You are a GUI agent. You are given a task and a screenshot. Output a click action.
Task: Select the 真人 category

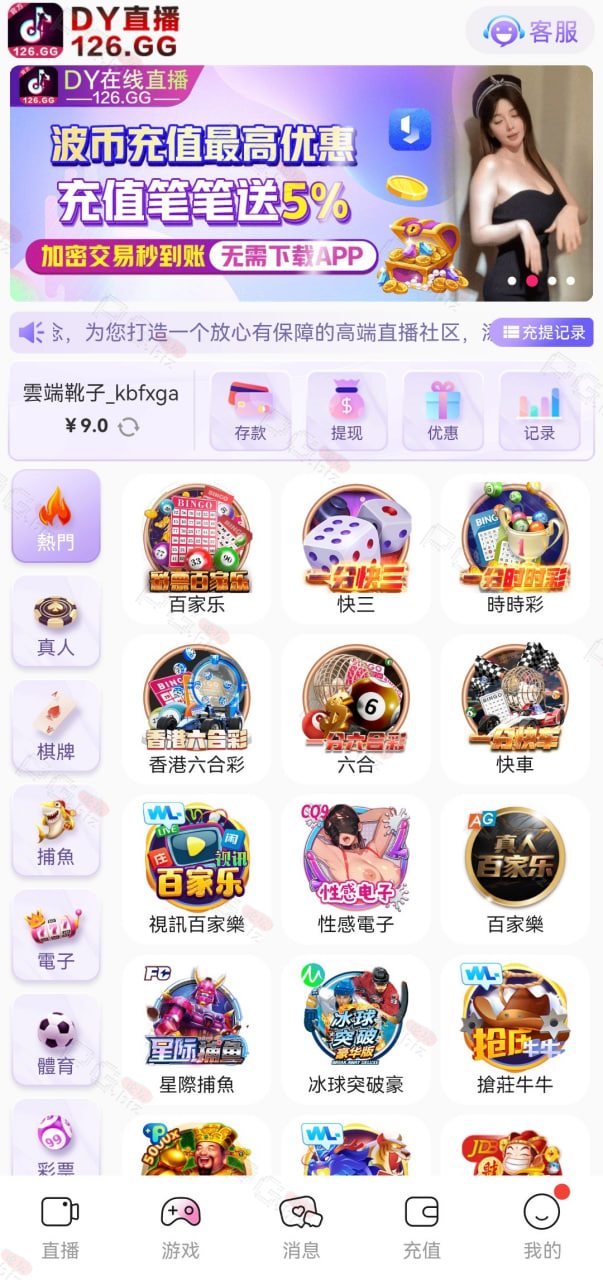pos(56,622)
